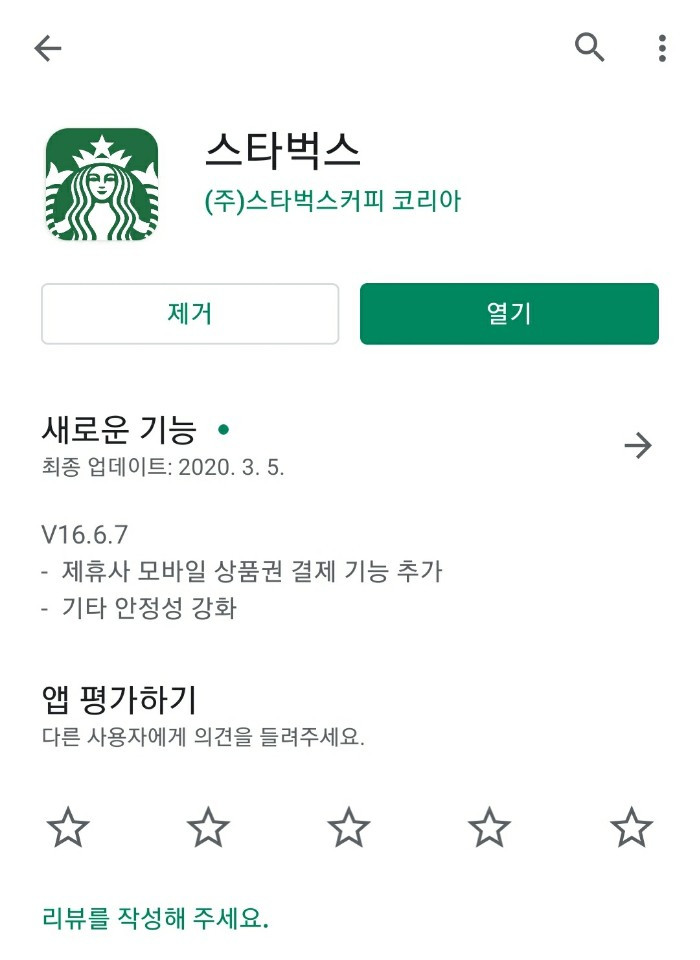The width and height of the screenshot is (700, 960).
Task: Expand 새로운 기능 with the arrow
Action: pos(638,445)
